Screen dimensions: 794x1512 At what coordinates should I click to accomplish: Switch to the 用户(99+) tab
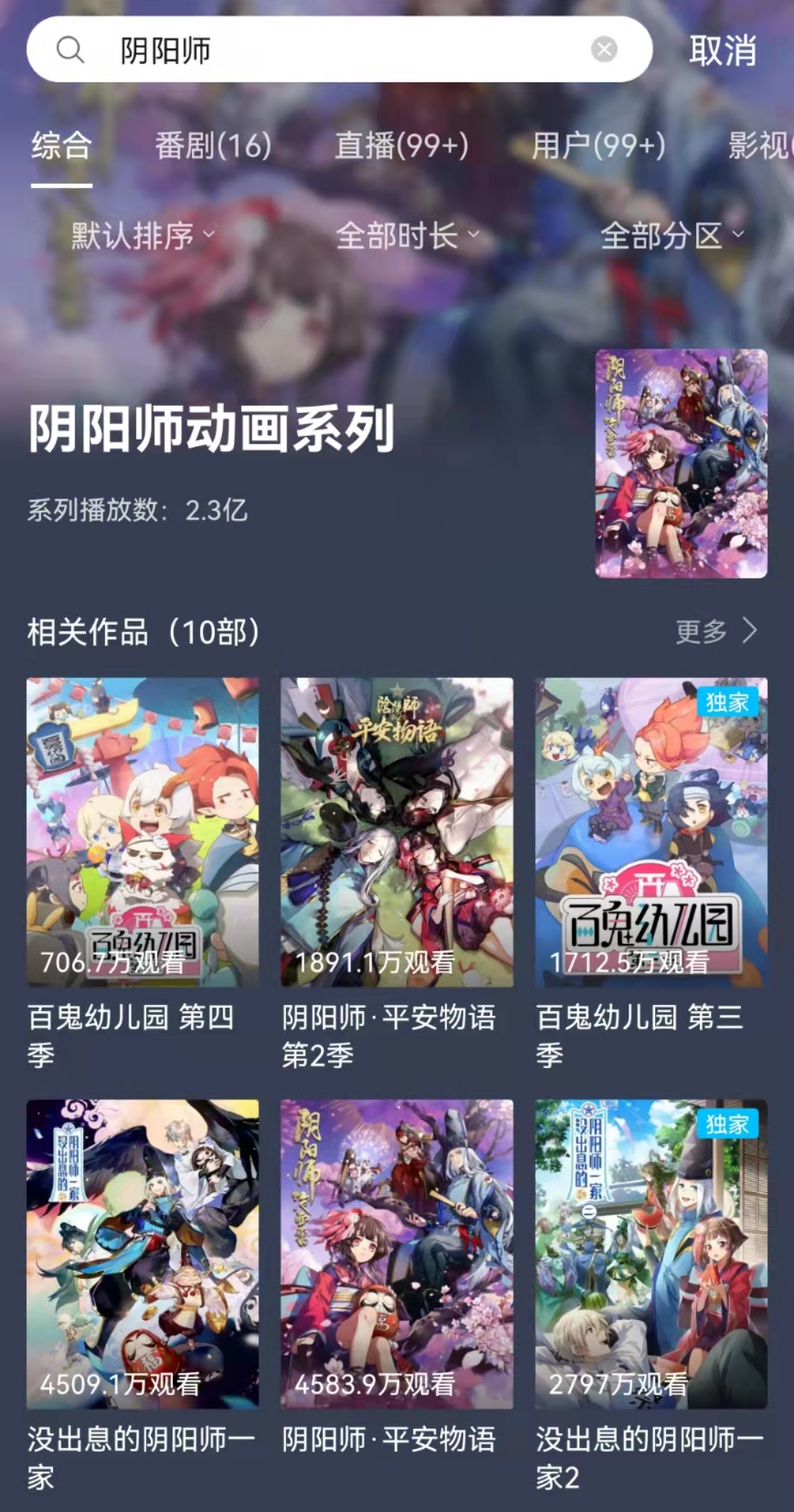tap(598, 145)
